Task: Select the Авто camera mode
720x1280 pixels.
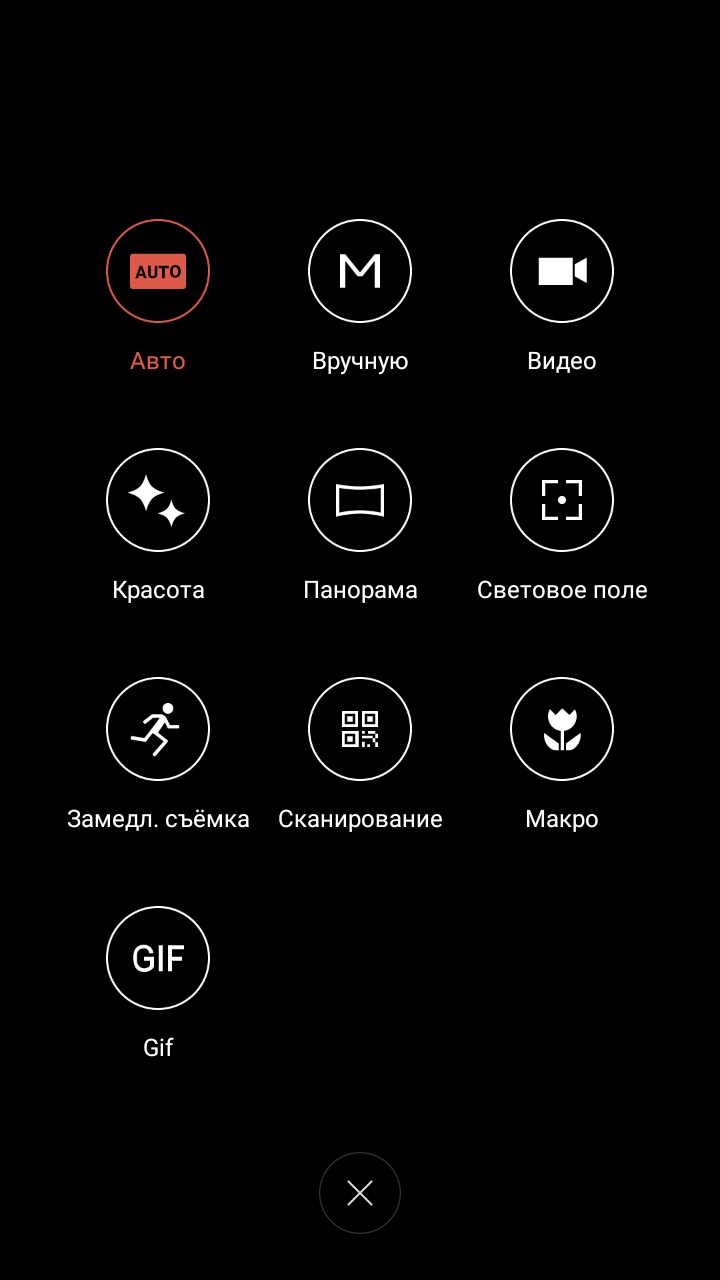Action: (158, 271)
